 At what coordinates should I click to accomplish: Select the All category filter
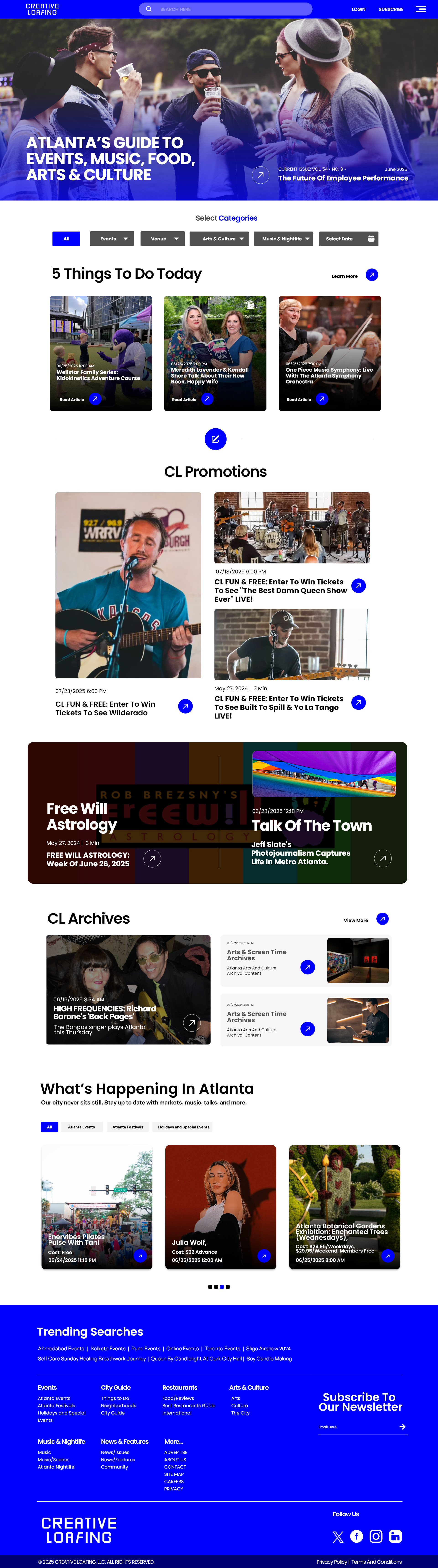(66, 239)
